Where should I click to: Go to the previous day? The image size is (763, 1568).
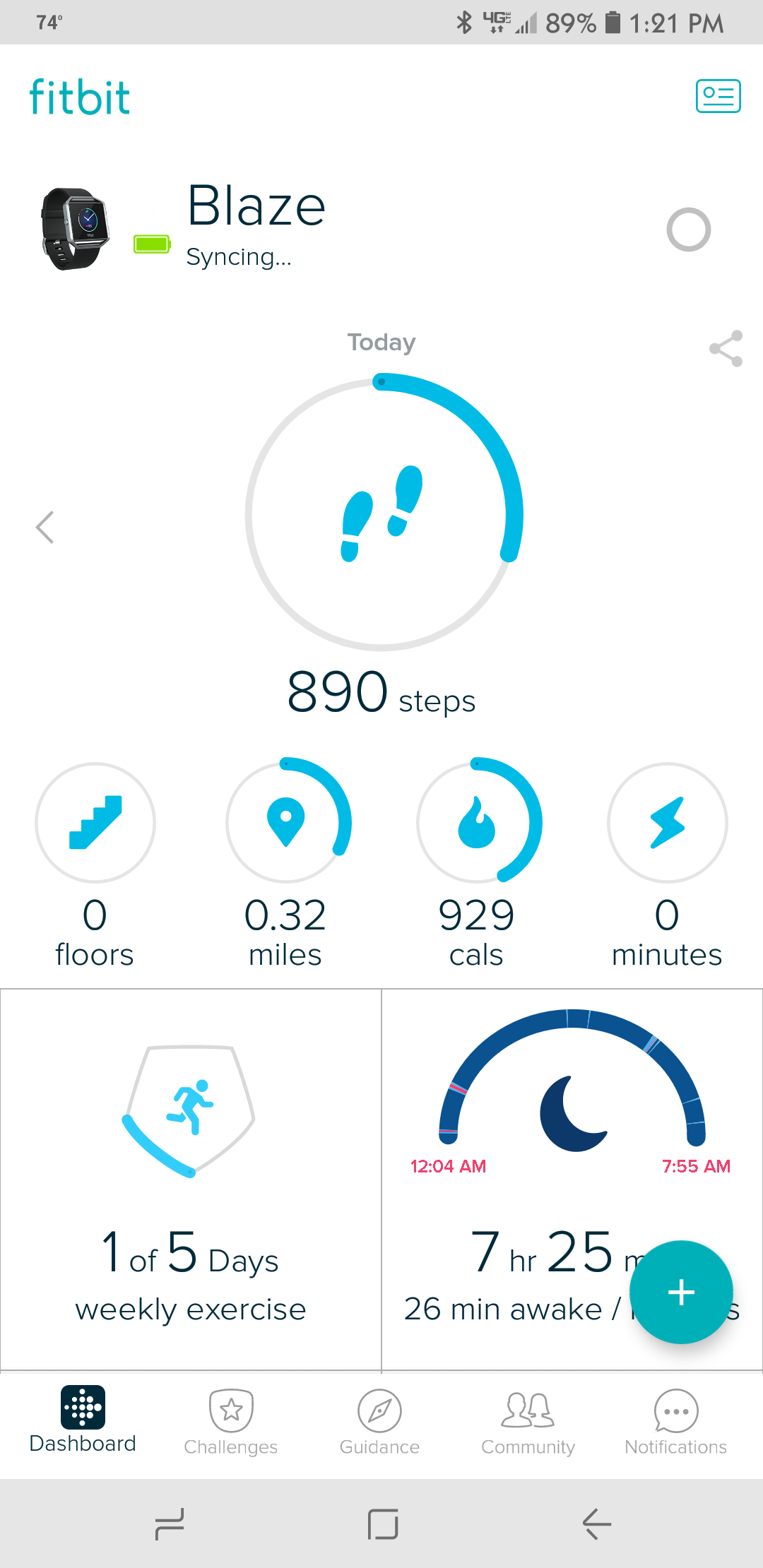[x=45, y=527]
